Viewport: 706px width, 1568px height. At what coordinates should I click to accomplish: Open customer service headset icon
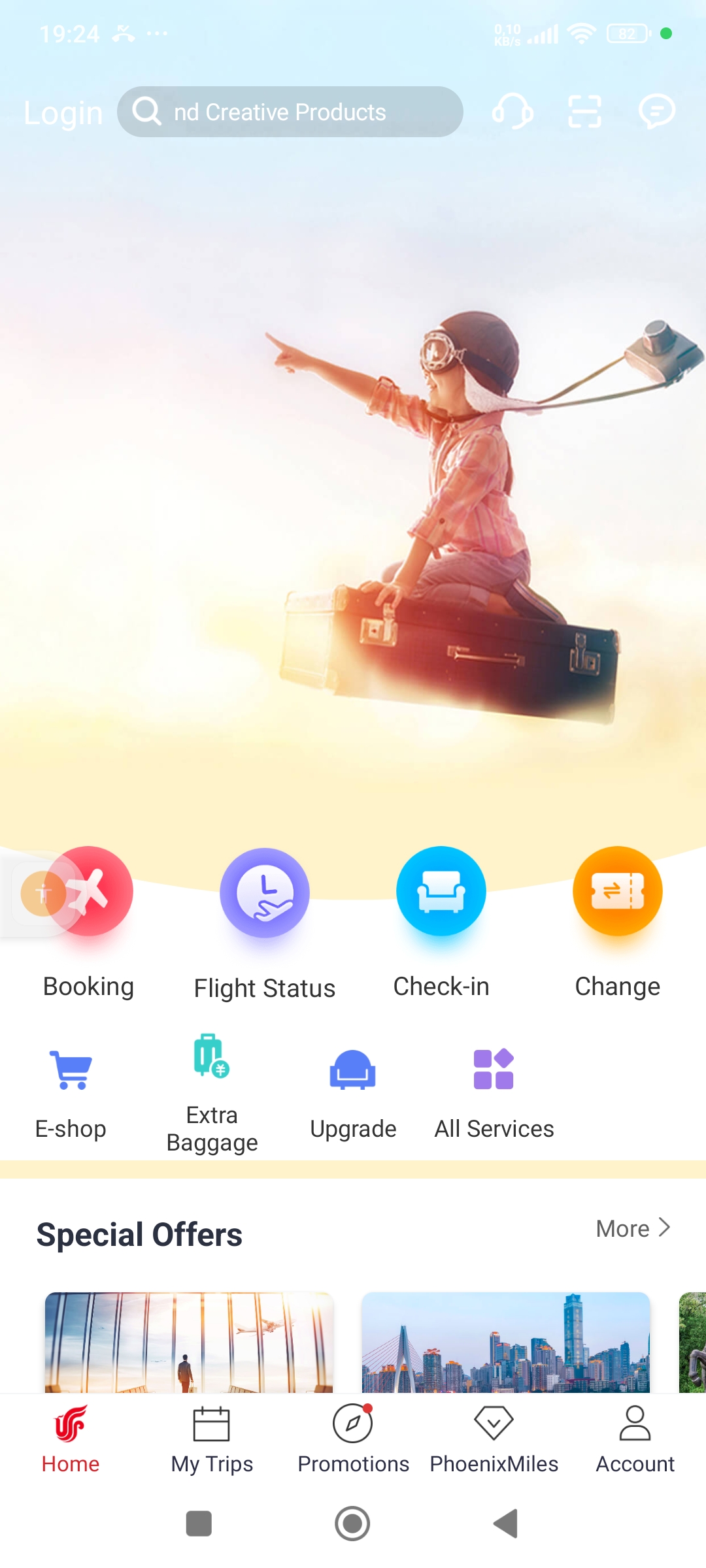(513, 111)
